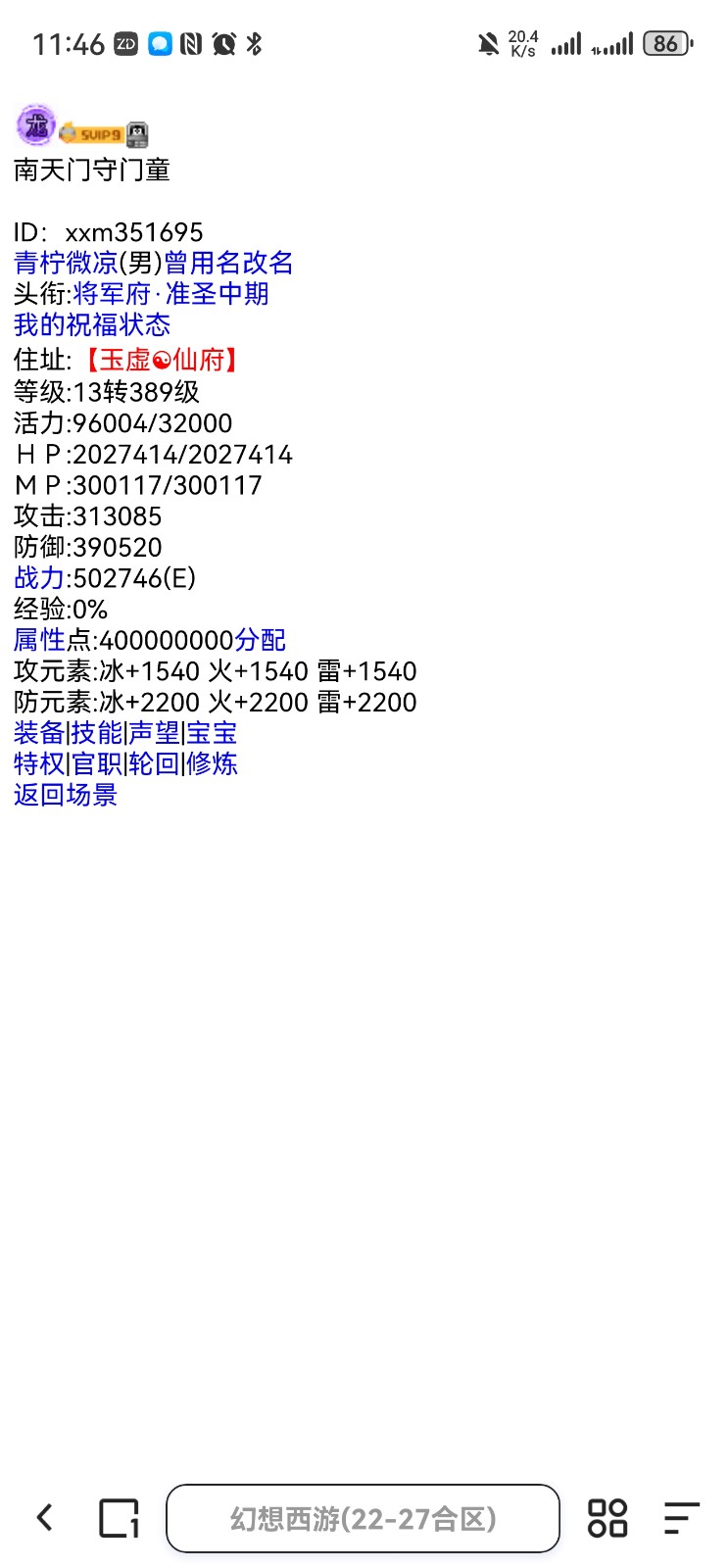Open the 战力 combat power link
Screen dimensions: 728x1568
tap(39, 578)
